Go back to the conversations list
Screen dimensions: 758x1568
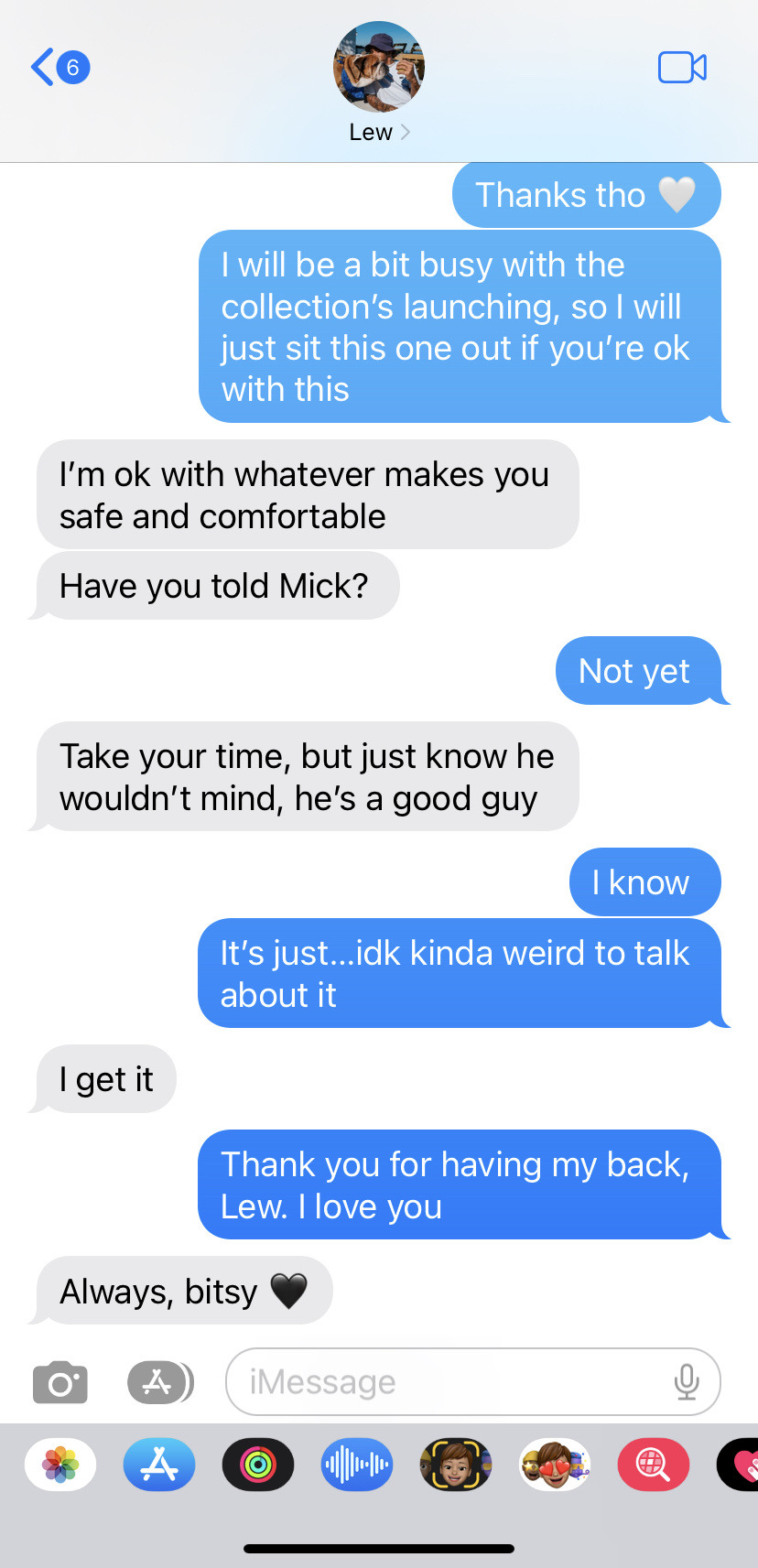[x=59, y=68]
